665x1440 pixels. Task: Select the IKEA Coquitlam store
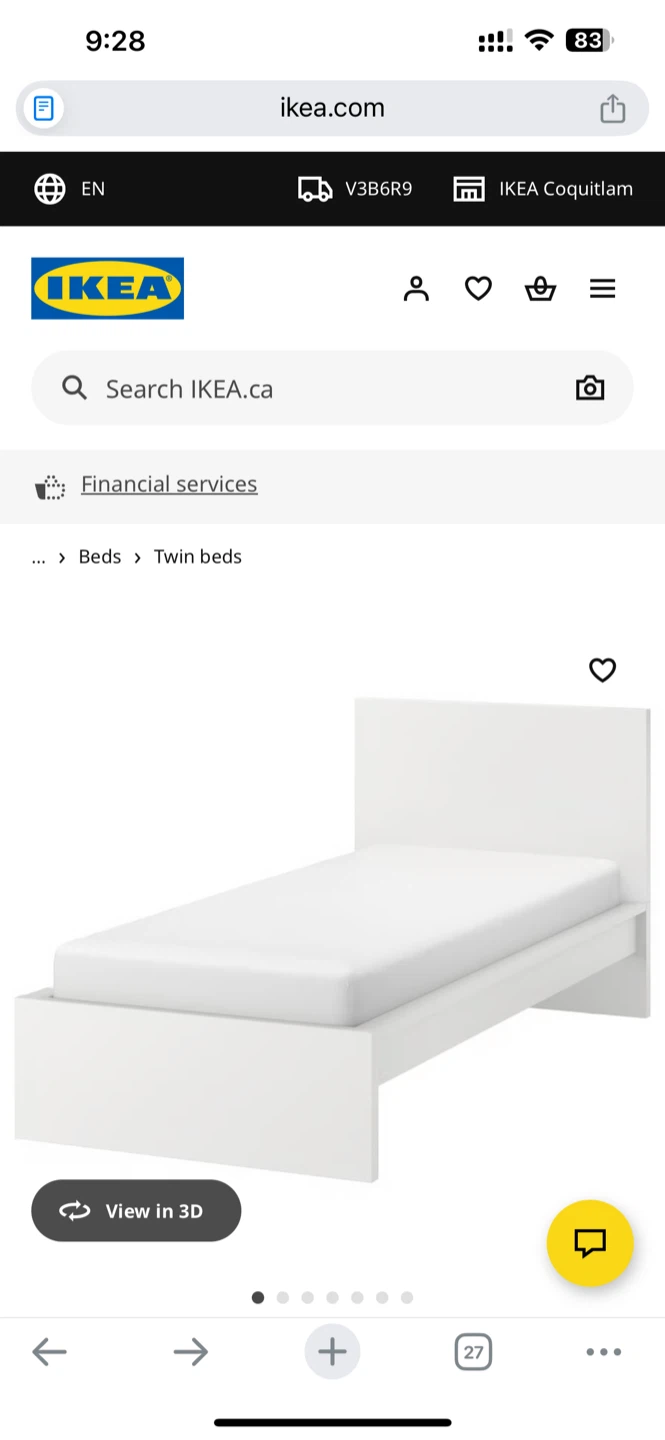point(543,189)
